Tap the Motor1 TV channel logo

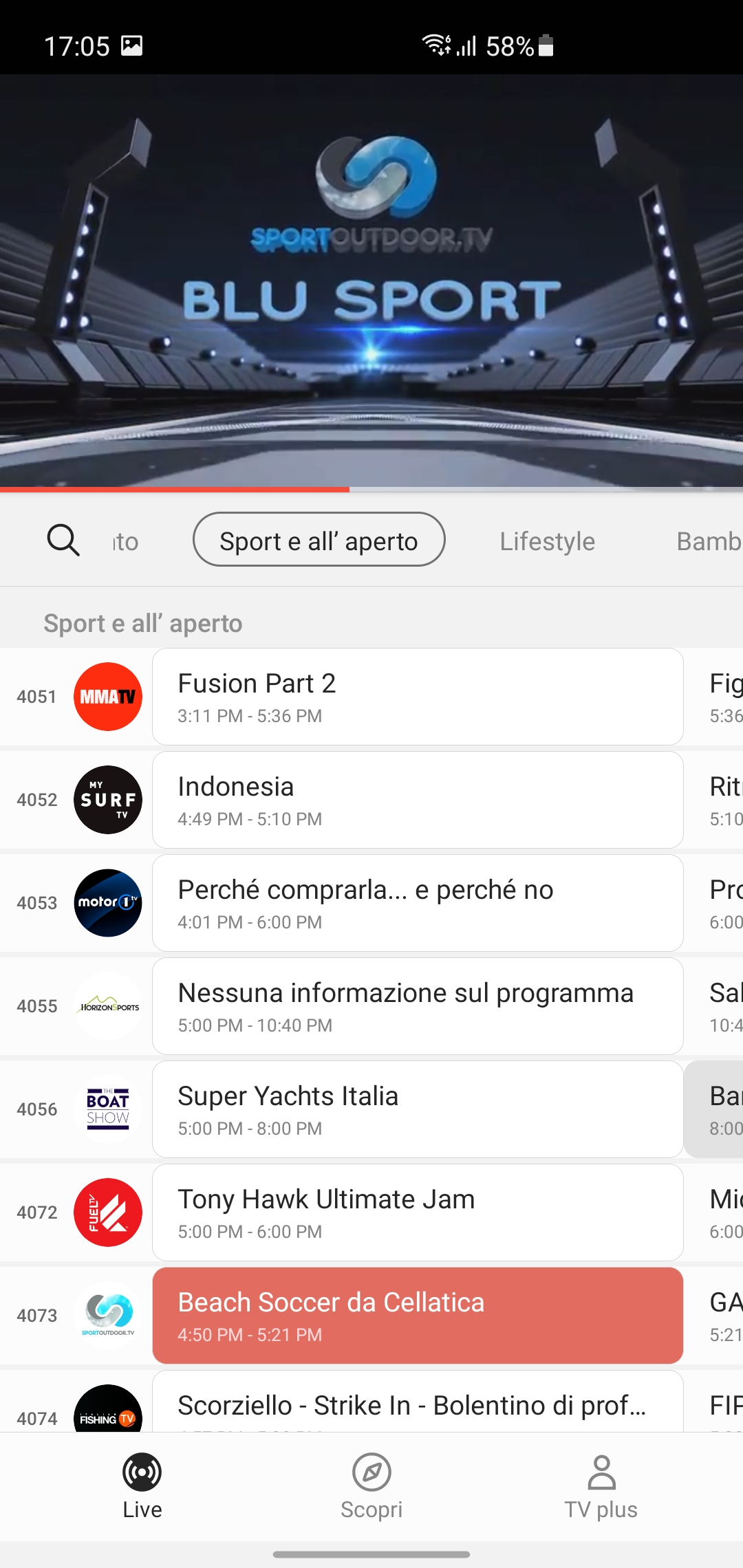(x=108, y=903)
